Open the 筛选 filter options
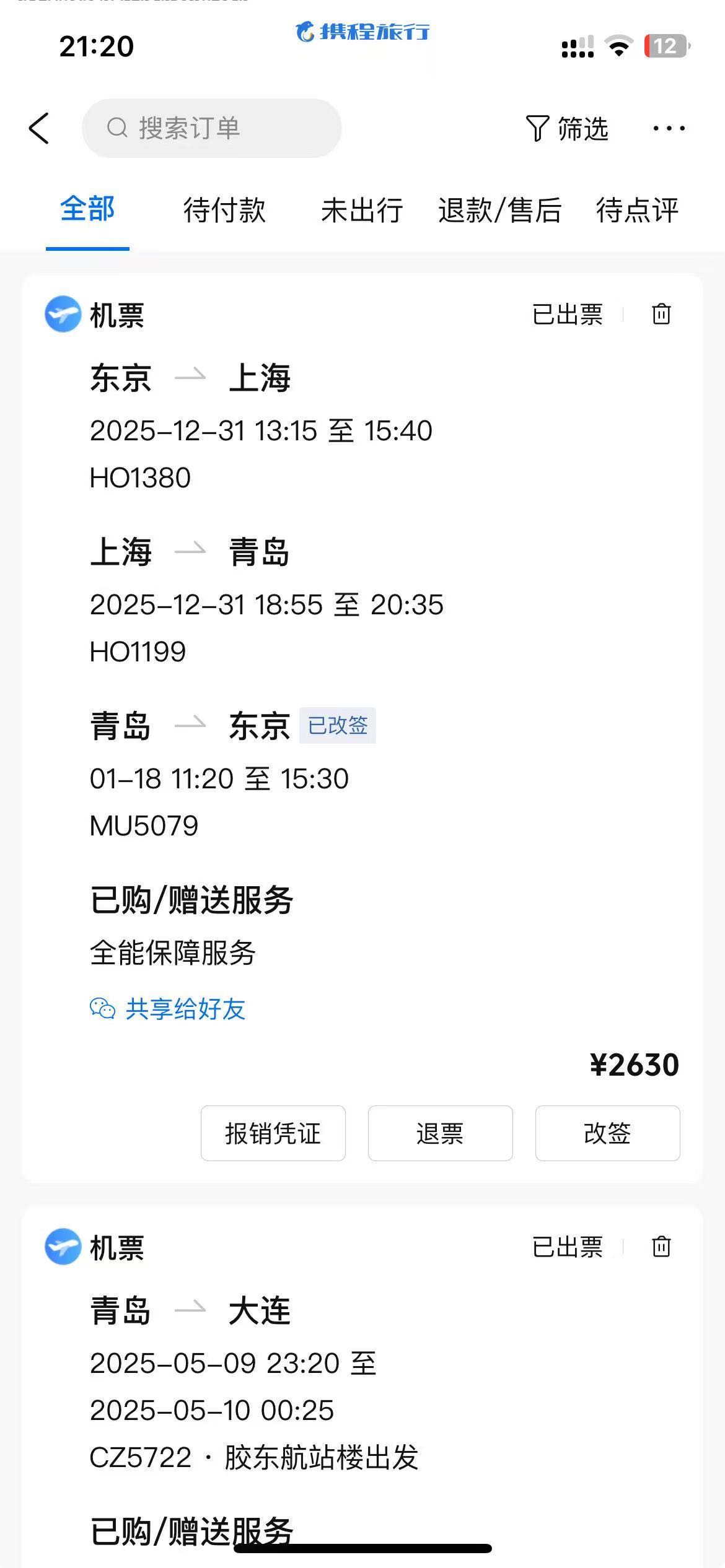 566,128
